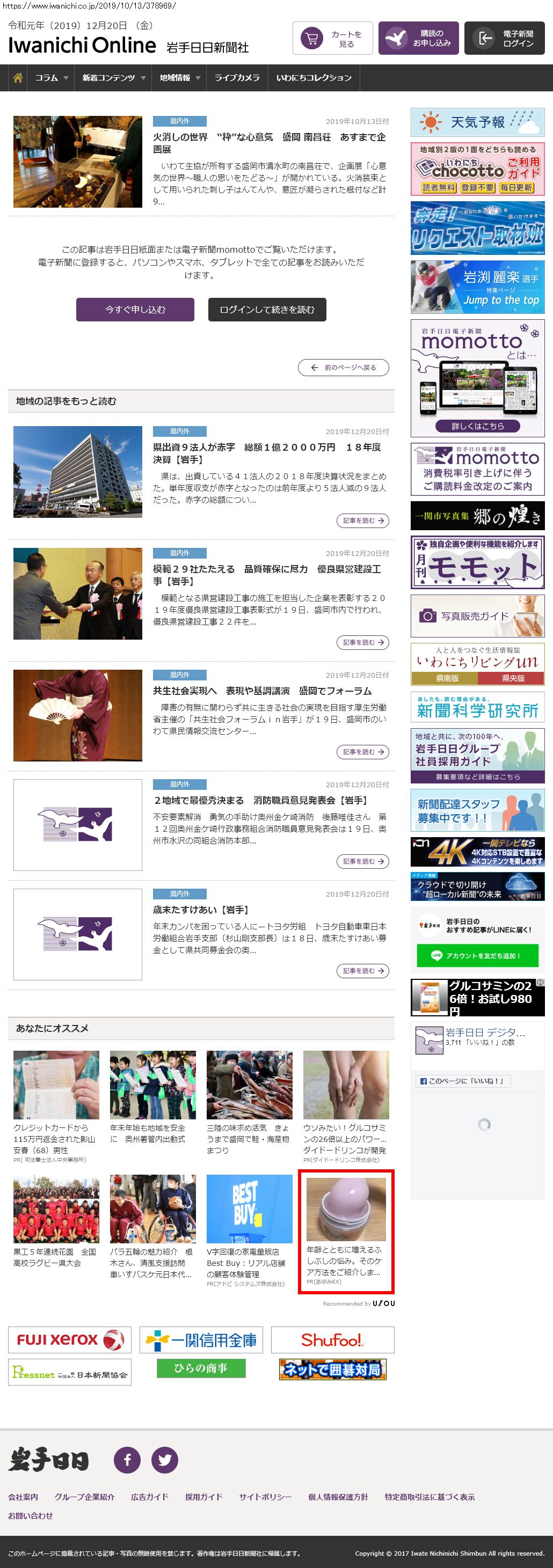Visit the Twitter icon in footer
The height and width of the screenshot is (1568, 553).
[164, 1460]
